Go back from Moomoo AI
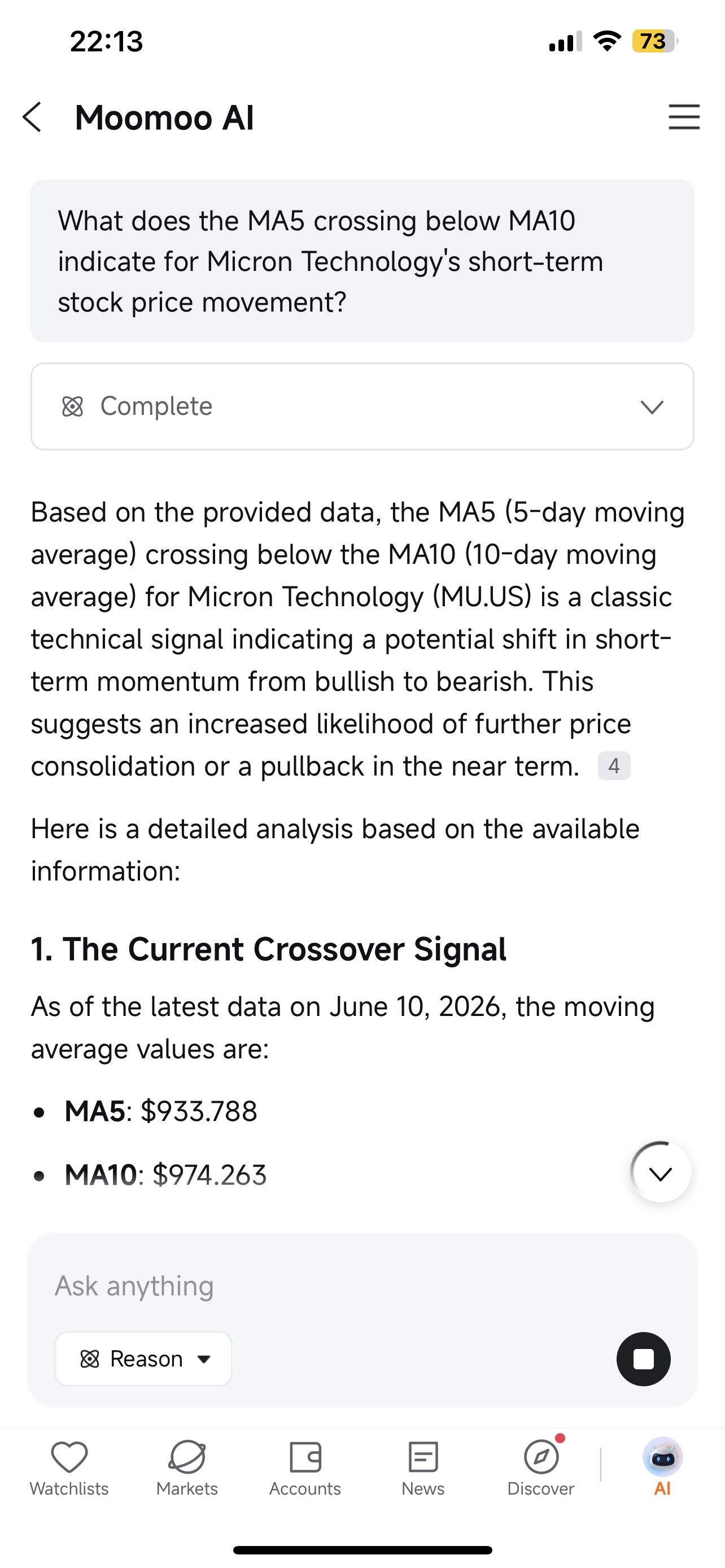Screen dimensions: 725x1568 click(x=32, y=117)
